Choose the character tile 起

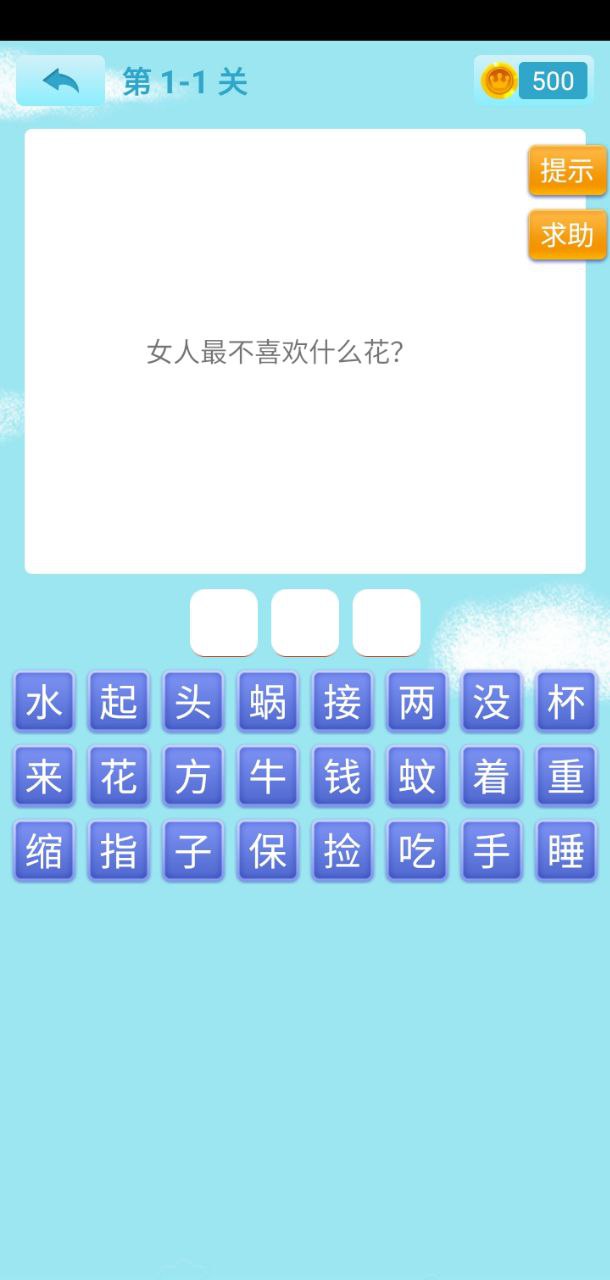[118, 702]
